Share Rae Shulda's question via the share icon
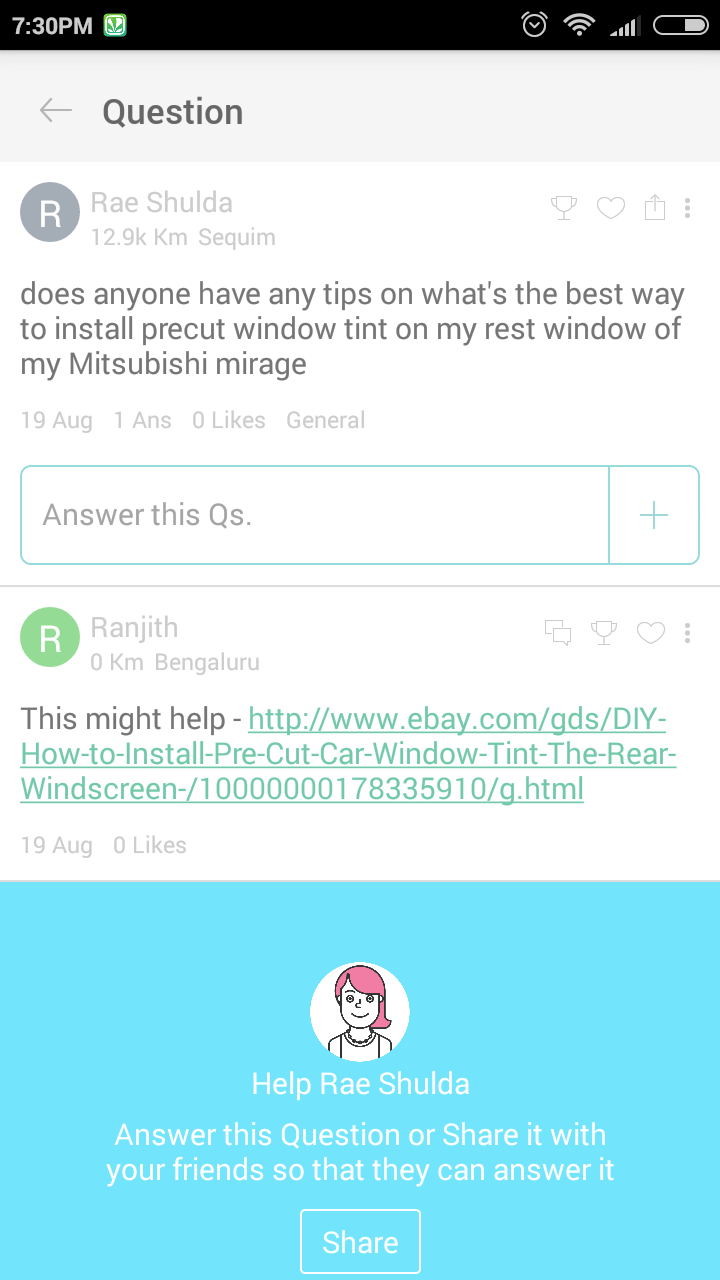 coord(654,208)
